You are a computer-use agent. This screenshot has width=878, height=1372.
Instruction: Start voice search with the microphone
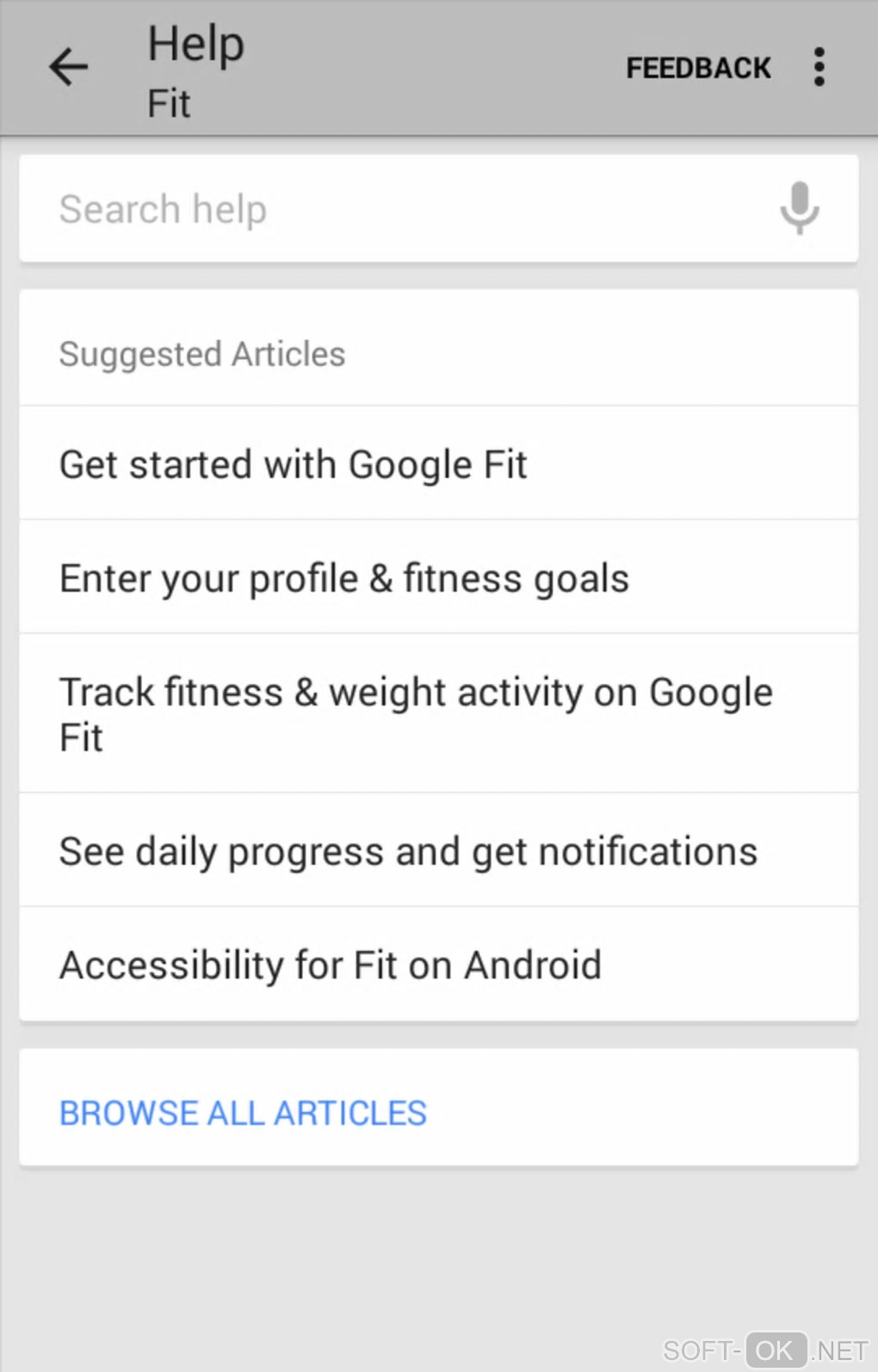pos(799,208)
